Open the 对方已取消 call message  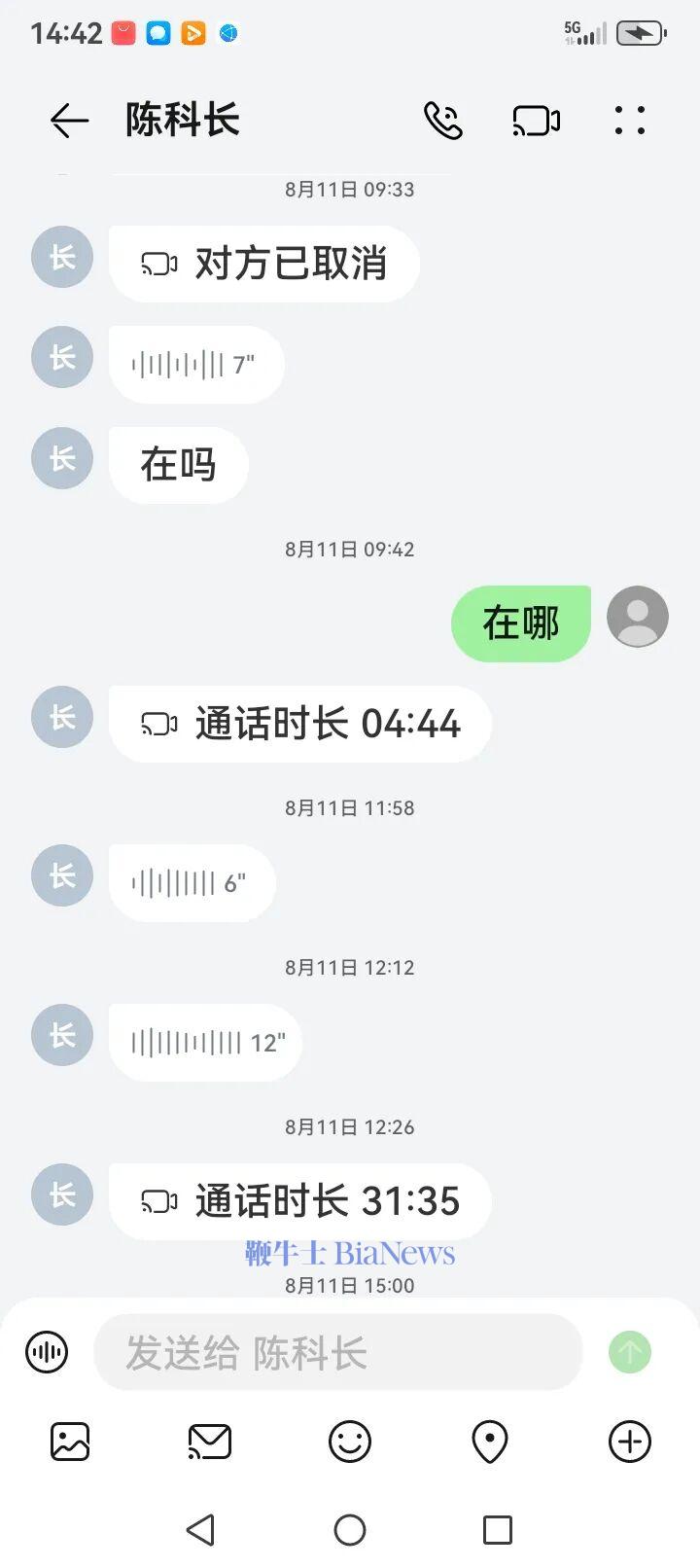[263, 264]
